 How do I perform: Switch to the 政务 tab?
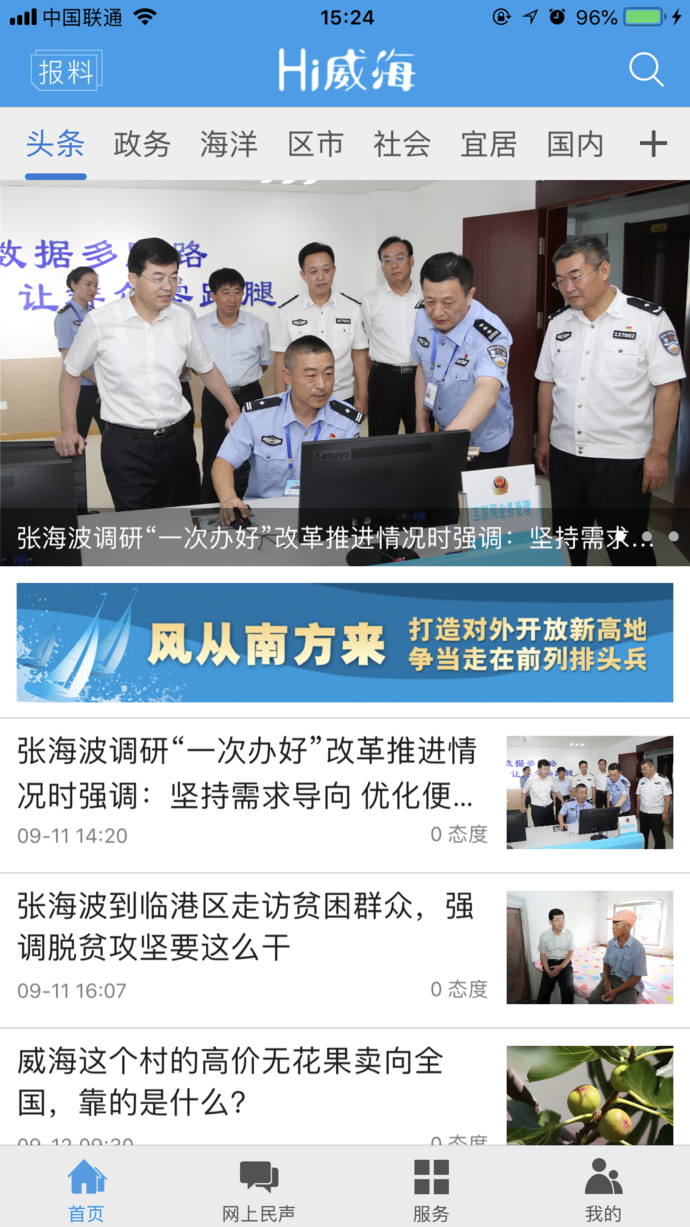click(142, 144)
